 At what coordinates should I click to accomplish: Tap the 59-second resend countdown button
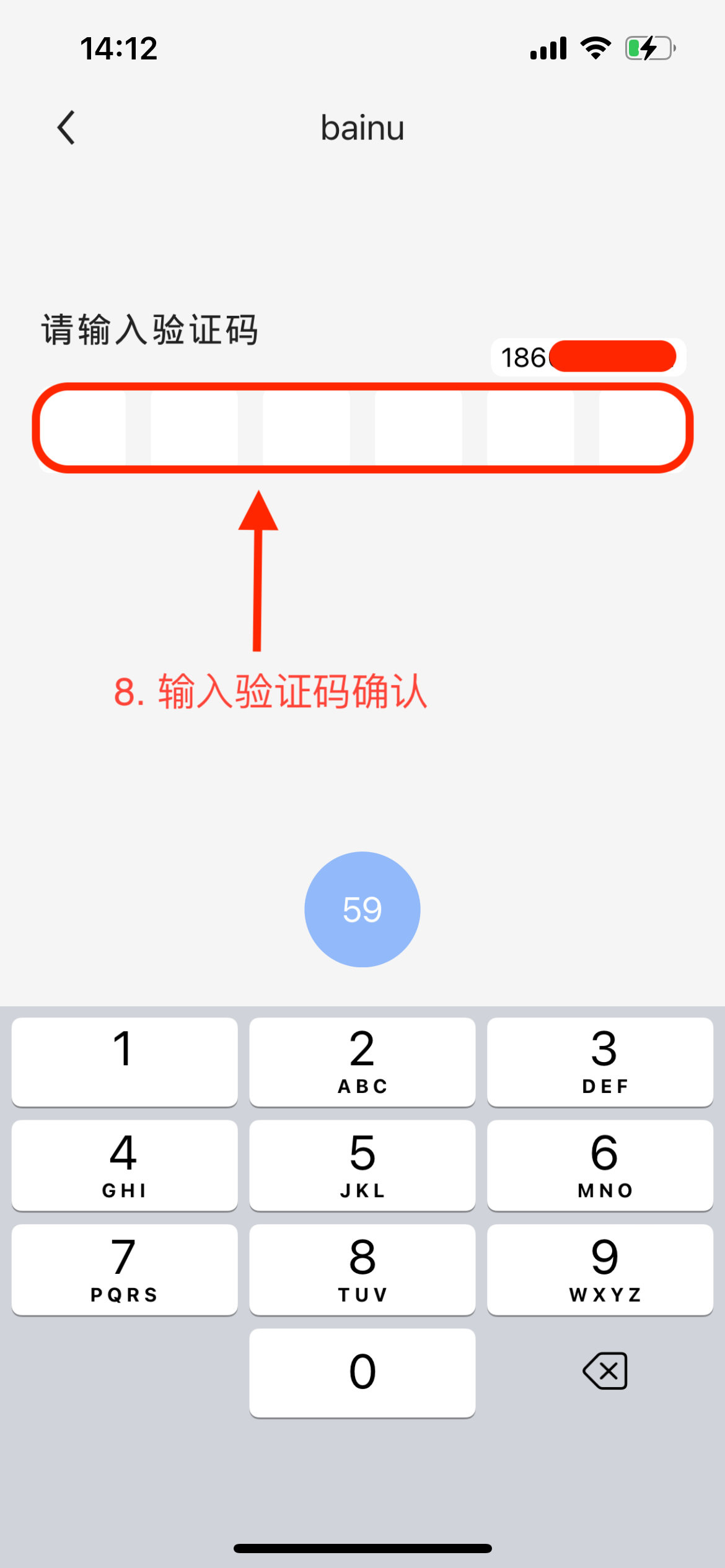pyautogui.click(x=362, y=909)
